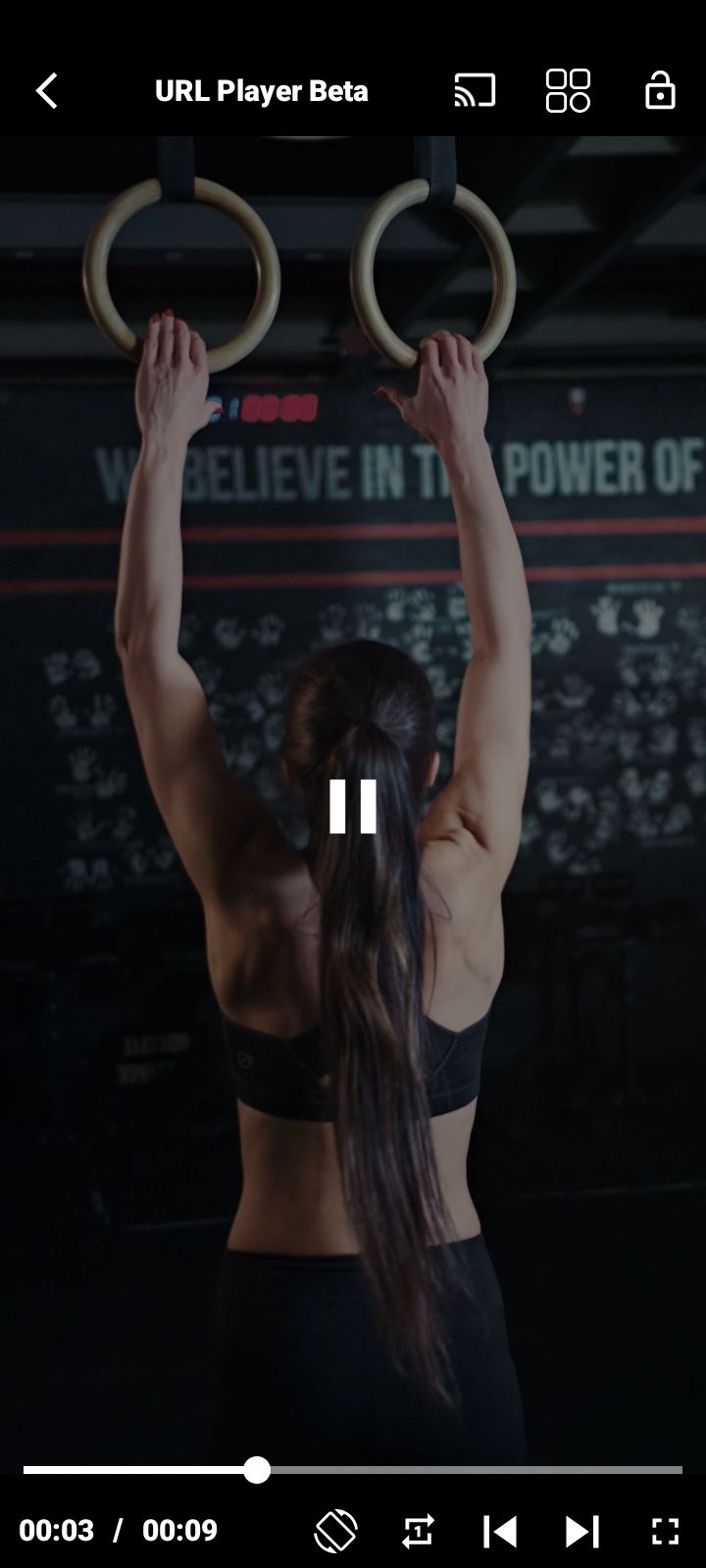Pause the video playback
The height and width of the screenshot is (1568, 706).
(353, 807)
